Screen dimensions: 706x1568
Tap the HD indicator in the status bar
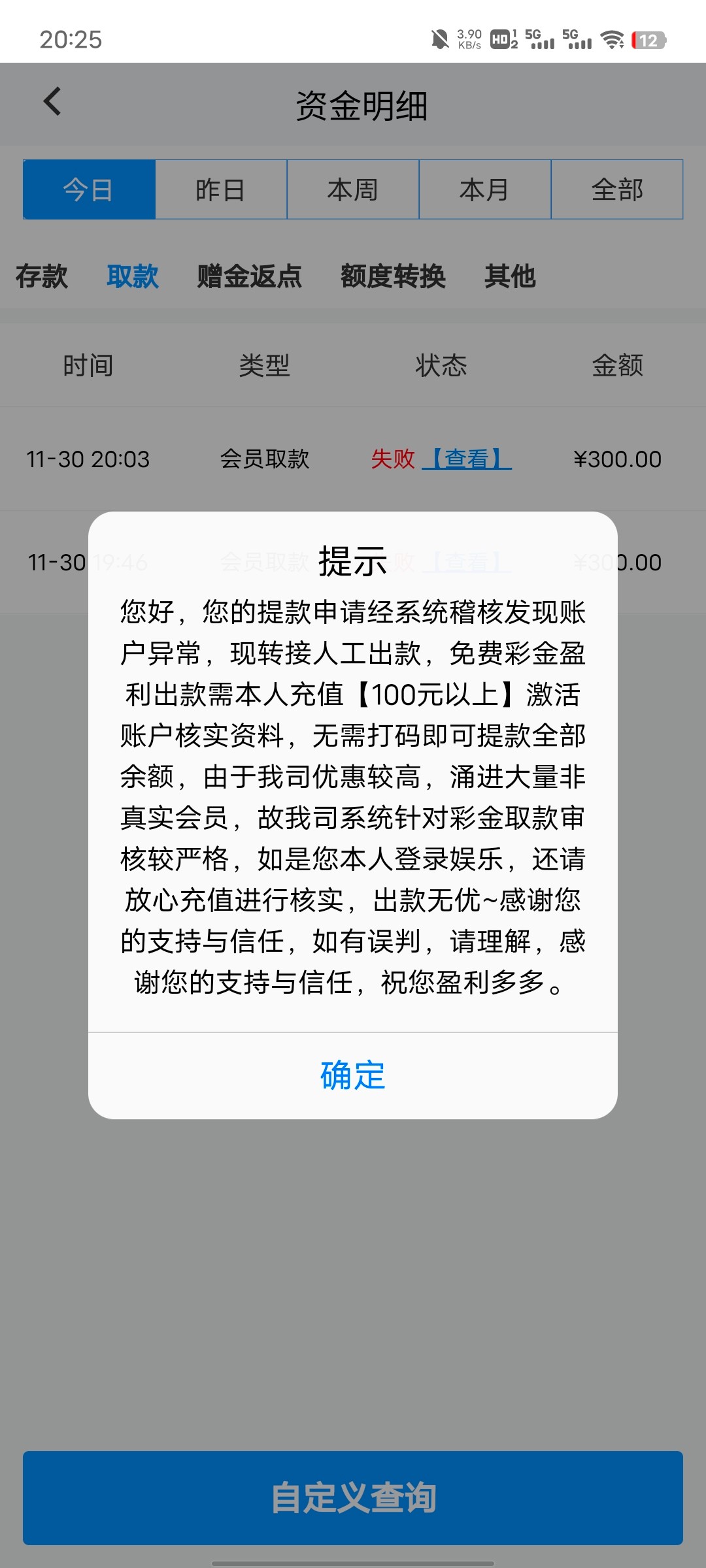click(501, 41)
